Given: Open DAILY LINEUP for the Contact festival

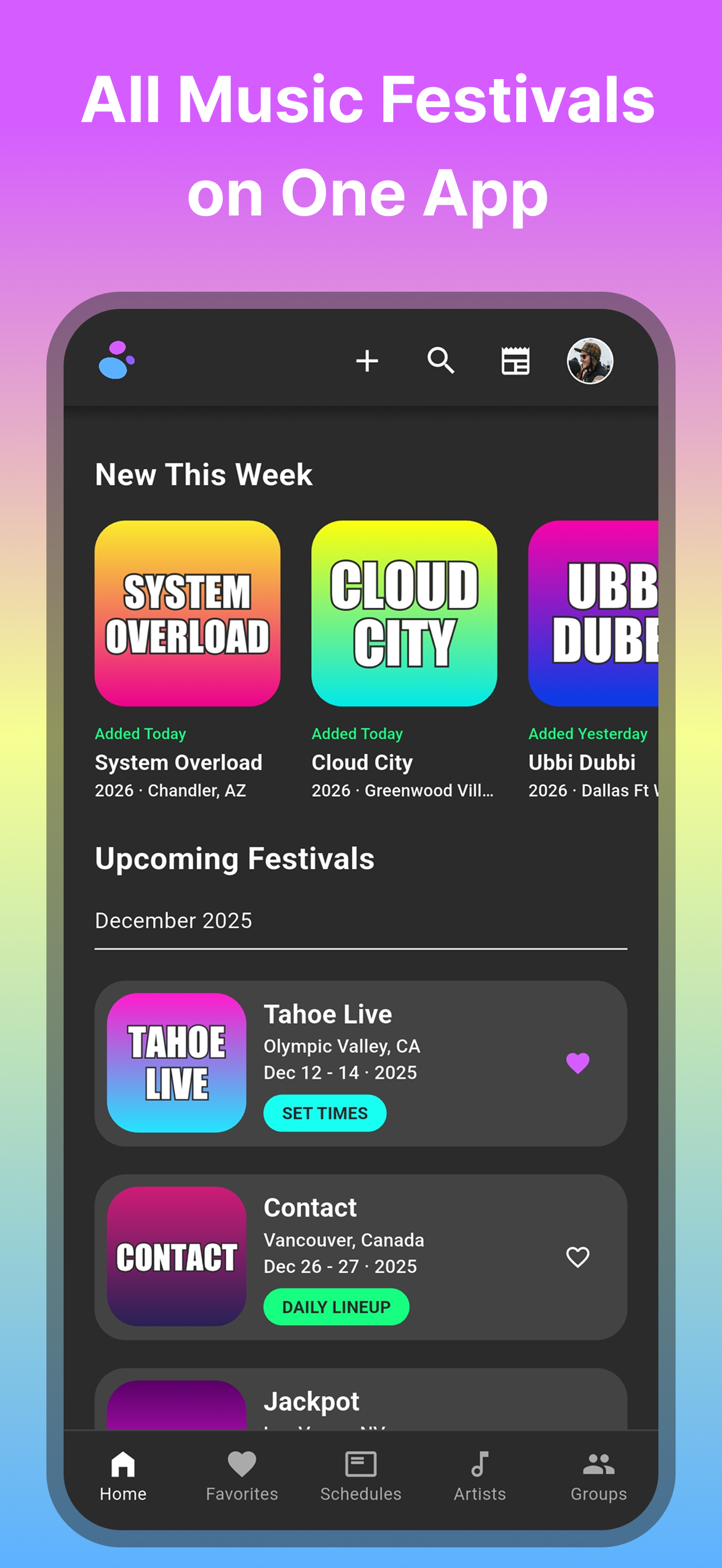Looking at the screenshot, I should point(336,1306).
